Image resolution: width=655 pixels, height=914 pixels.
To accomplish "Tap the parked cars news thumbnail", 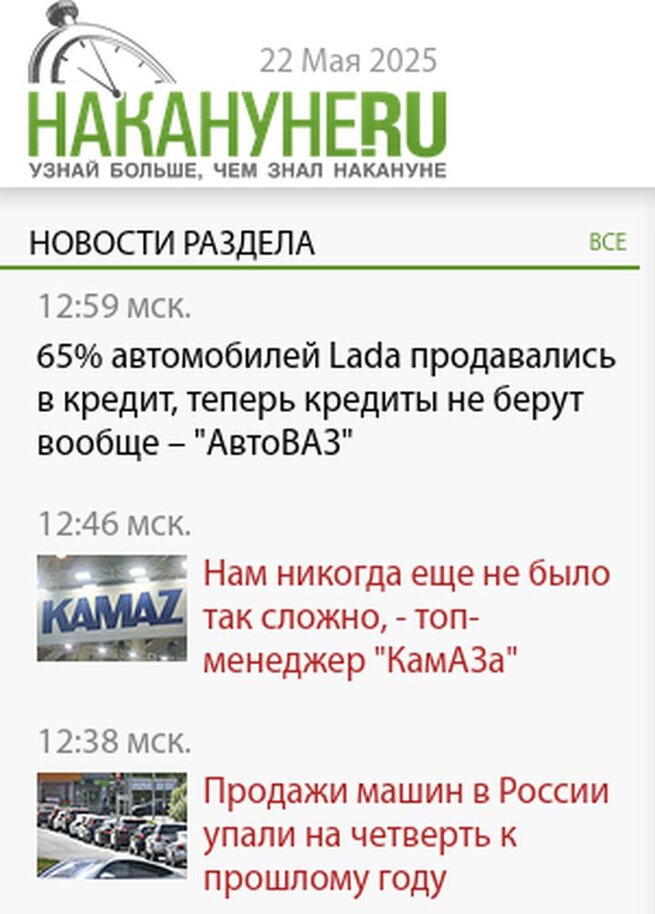I will click(112, 825).
